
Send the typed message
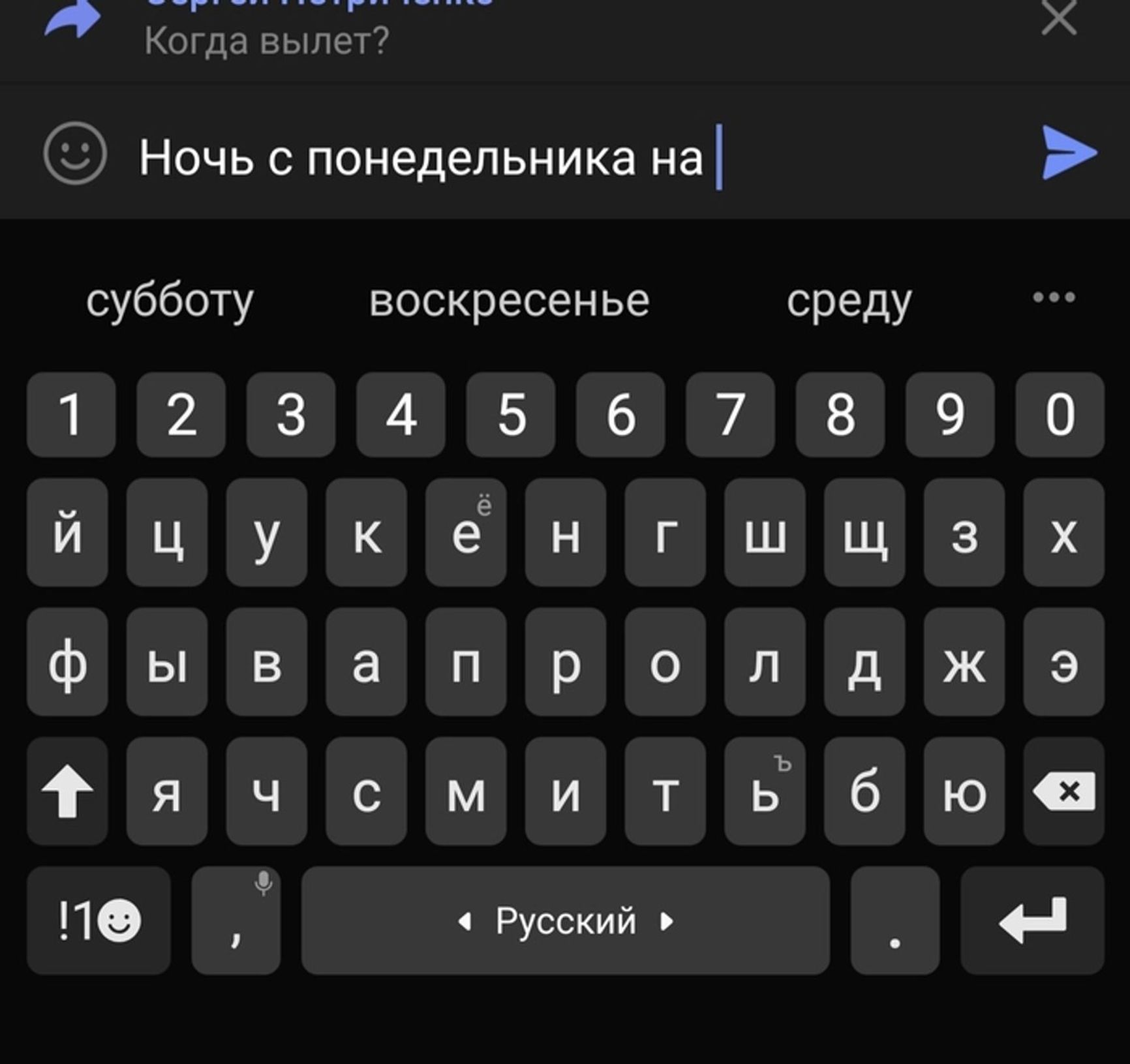pyautogui.click(x=1069, y=154)
